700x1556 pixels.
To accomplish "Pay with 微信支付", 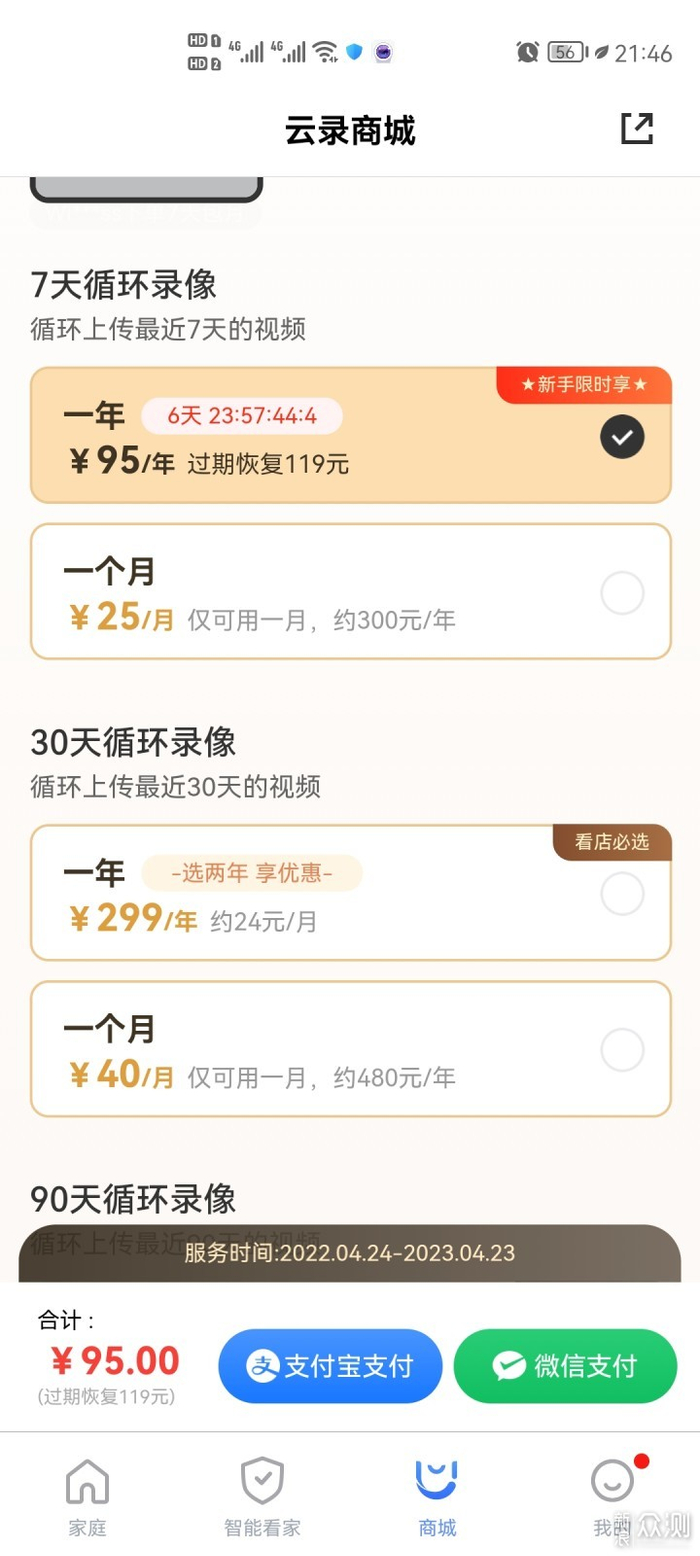I will (x=565, y=1366).
